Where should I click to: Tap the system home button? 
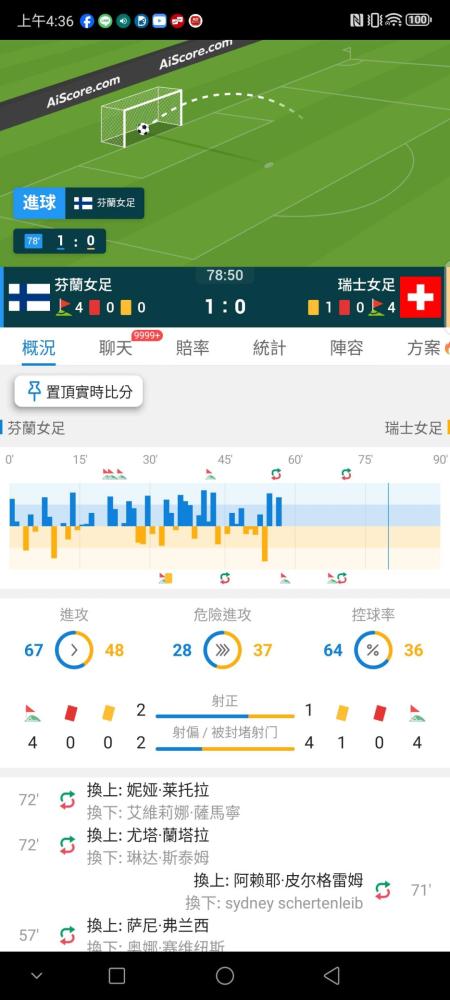(x=225, y=975)
